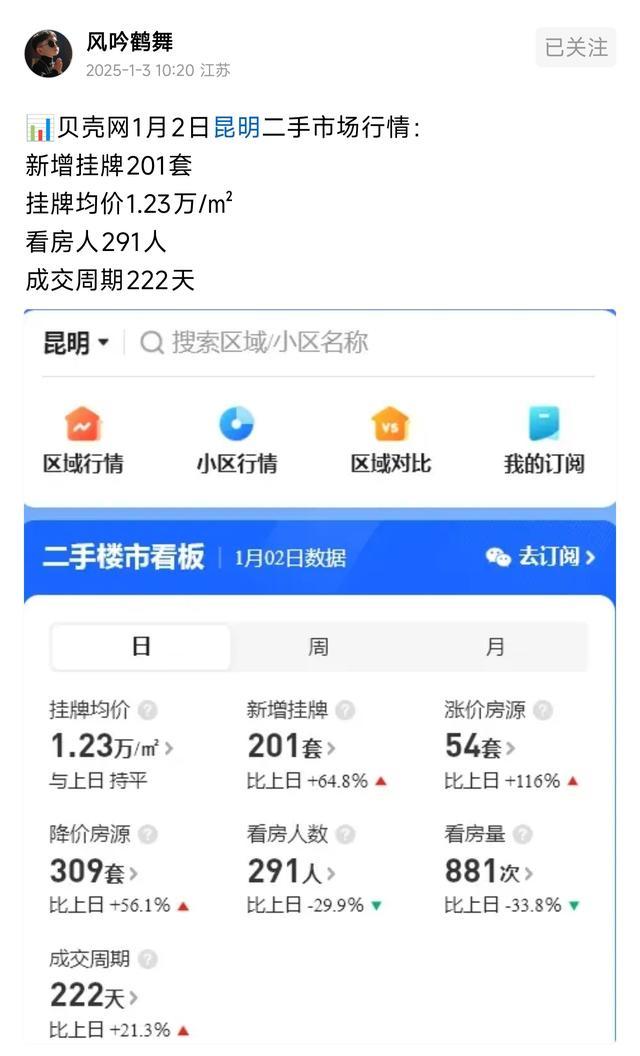Tap the username 风吟鹤舞
The height and width of the screenshot is (1056, 640).
tap(129, 42)
